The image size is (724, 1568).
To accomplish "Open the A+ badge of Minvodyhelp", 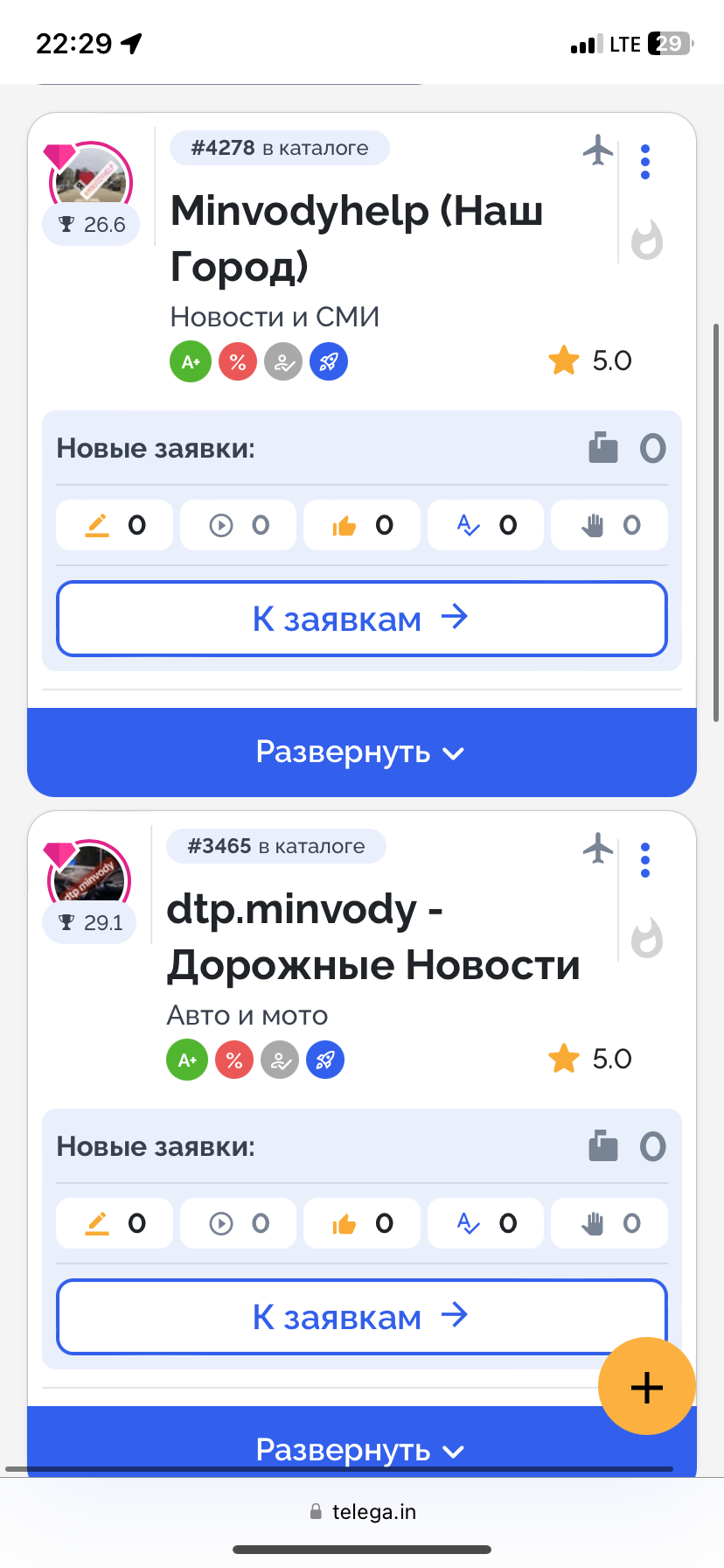I will pyautogui.click(x=191, y=361).
